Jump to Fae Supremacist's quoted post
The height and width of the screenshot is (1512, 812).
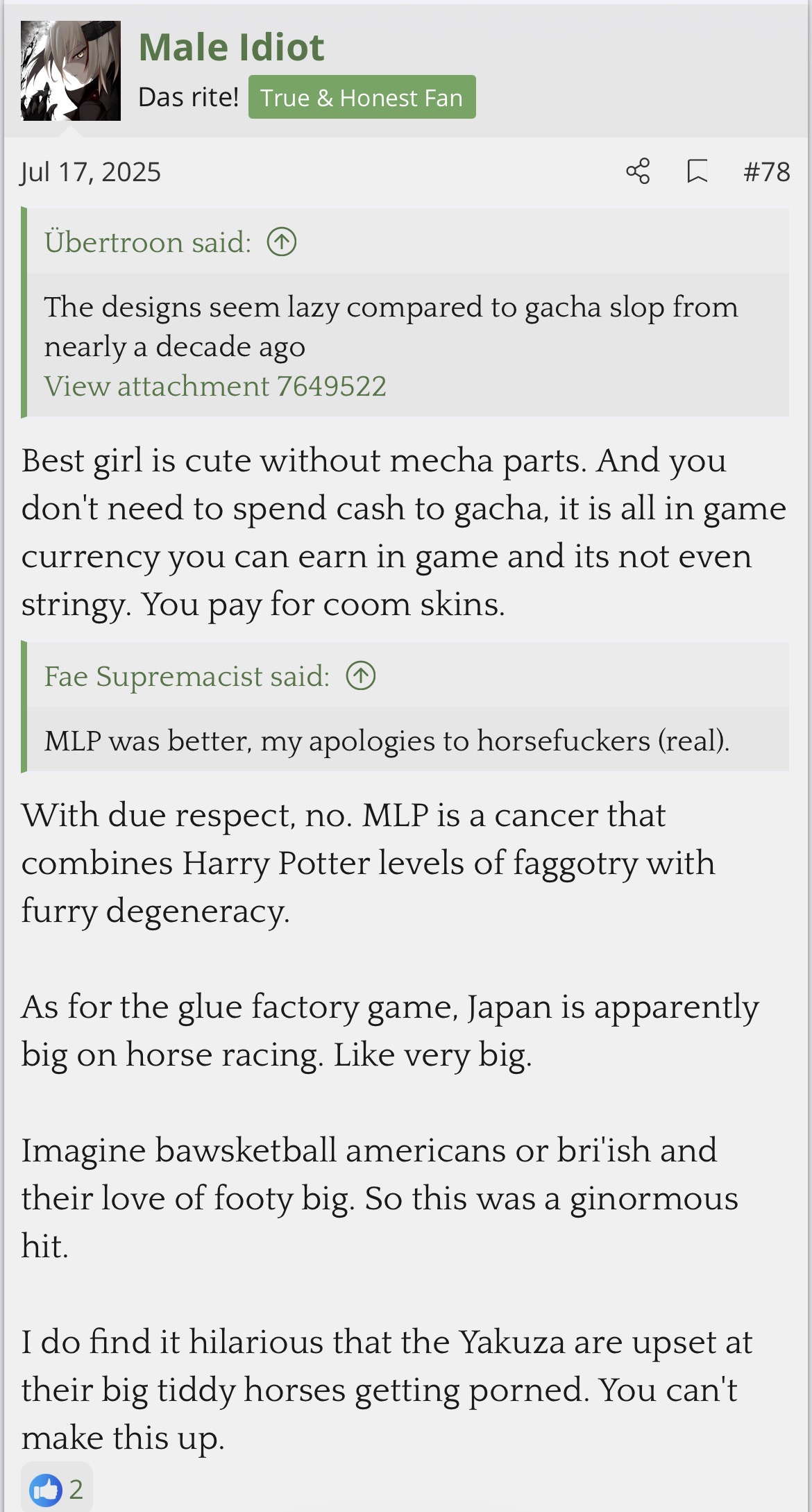[361, 675]
